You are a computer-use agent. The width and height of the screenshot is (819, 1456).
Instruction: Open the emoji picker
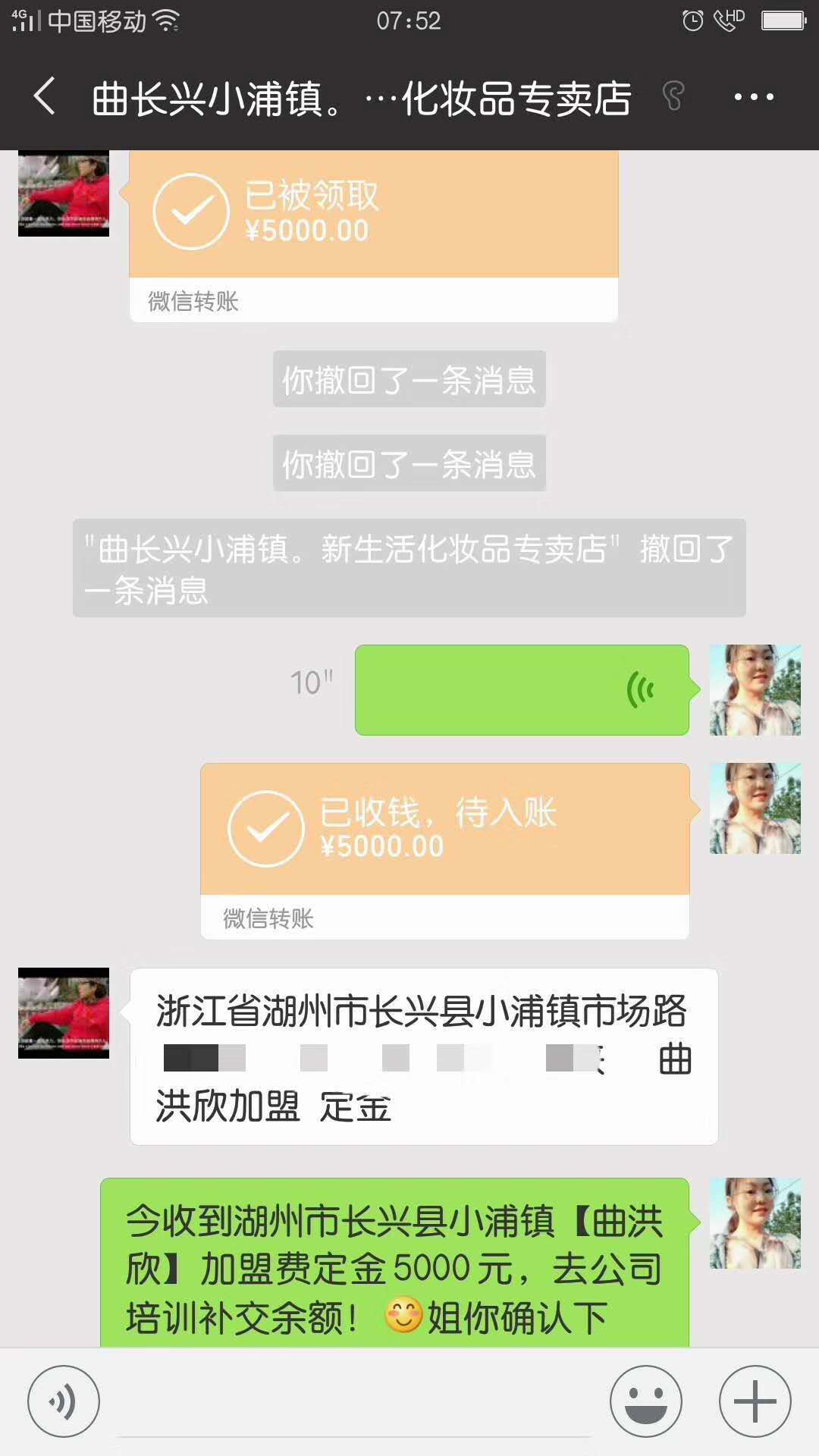click(x=646, y=1401)
